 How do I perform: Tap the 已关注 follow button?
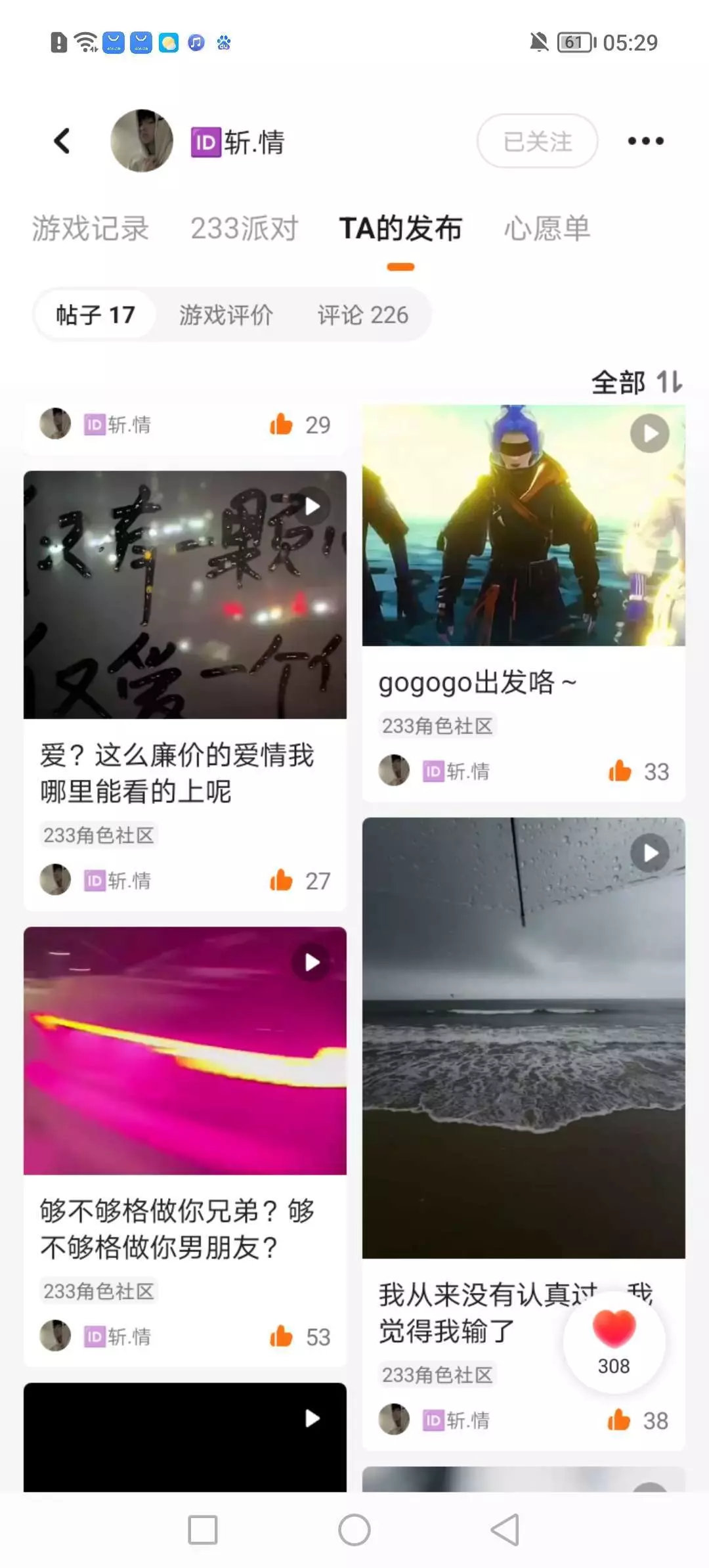click(x=537, y=141)
